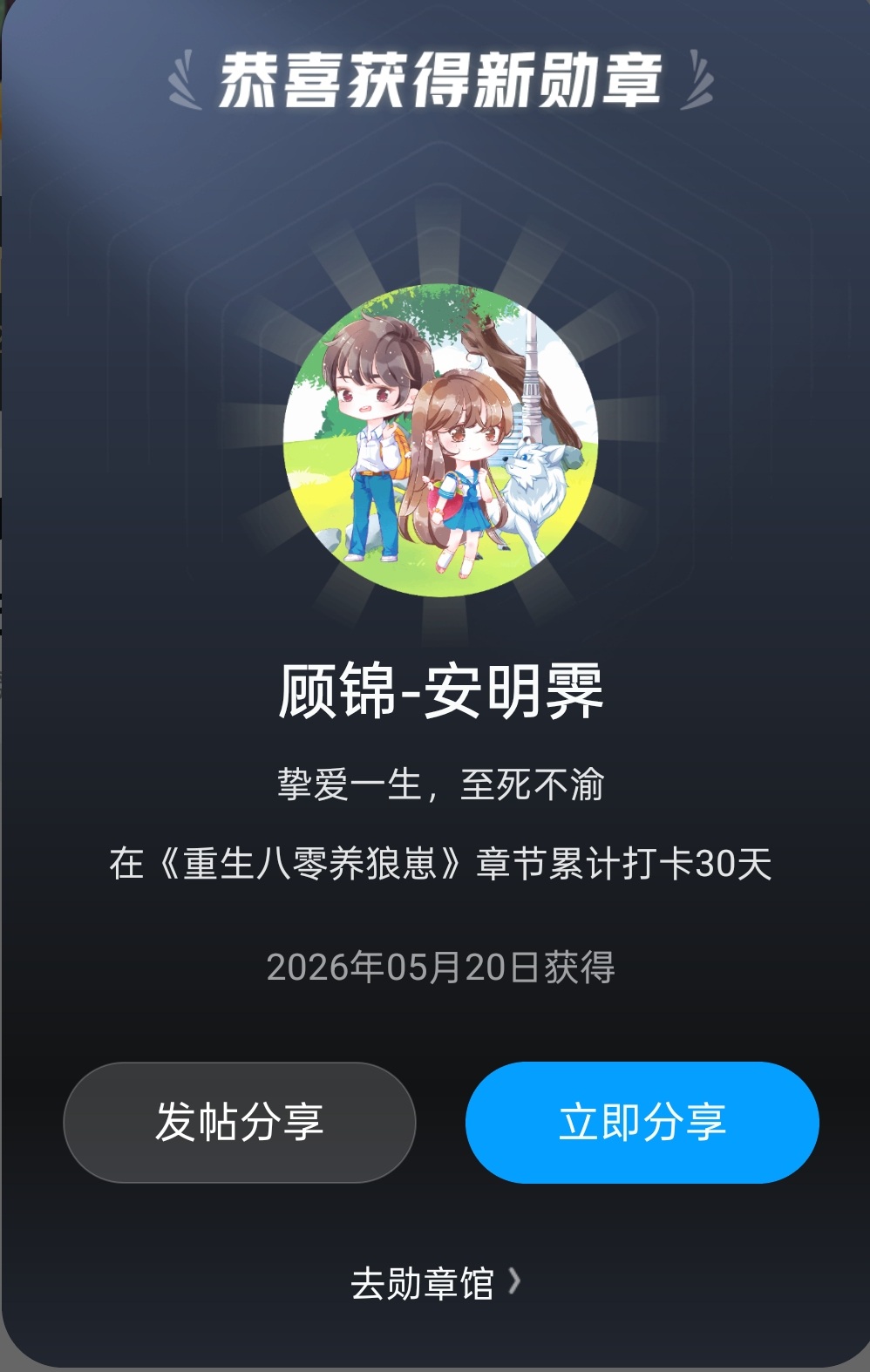Viewport: 870px width, 1372px height.
Task: Open the 去勋章馆 link
Action: 435,1283
